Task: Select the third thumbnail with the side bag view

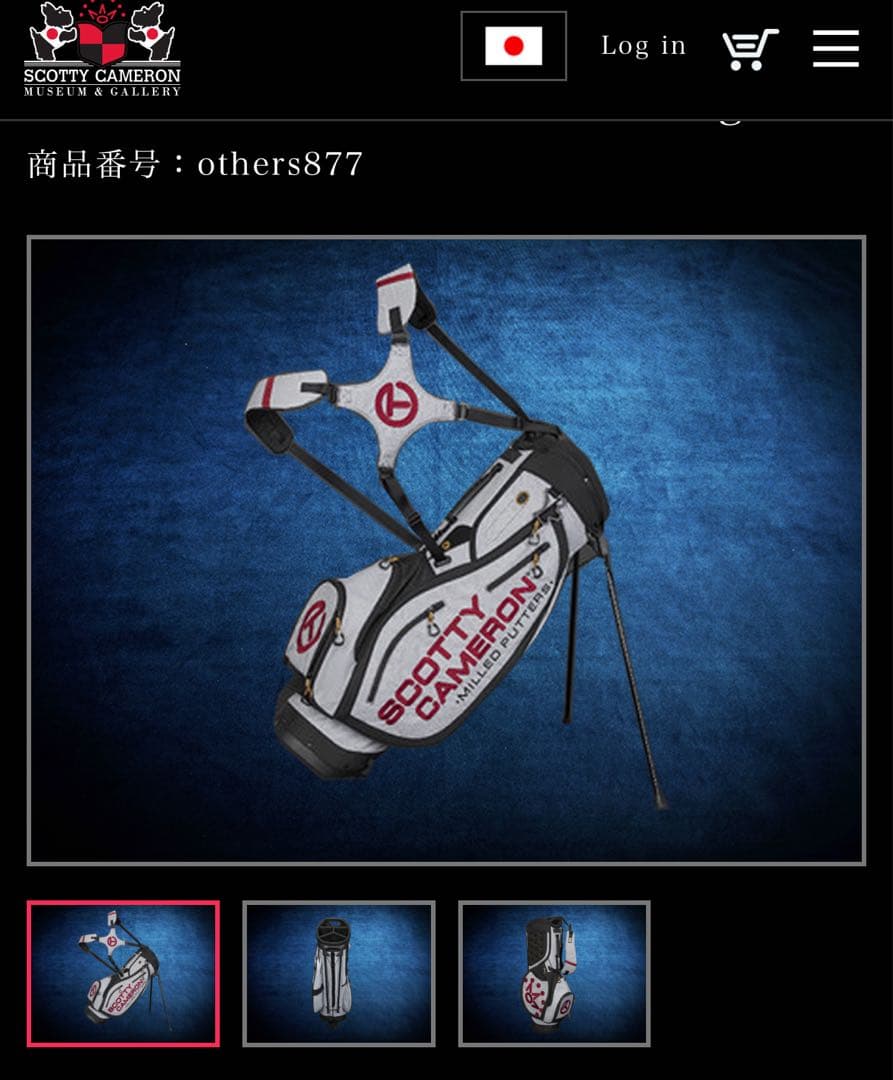Action: (554, 973)
